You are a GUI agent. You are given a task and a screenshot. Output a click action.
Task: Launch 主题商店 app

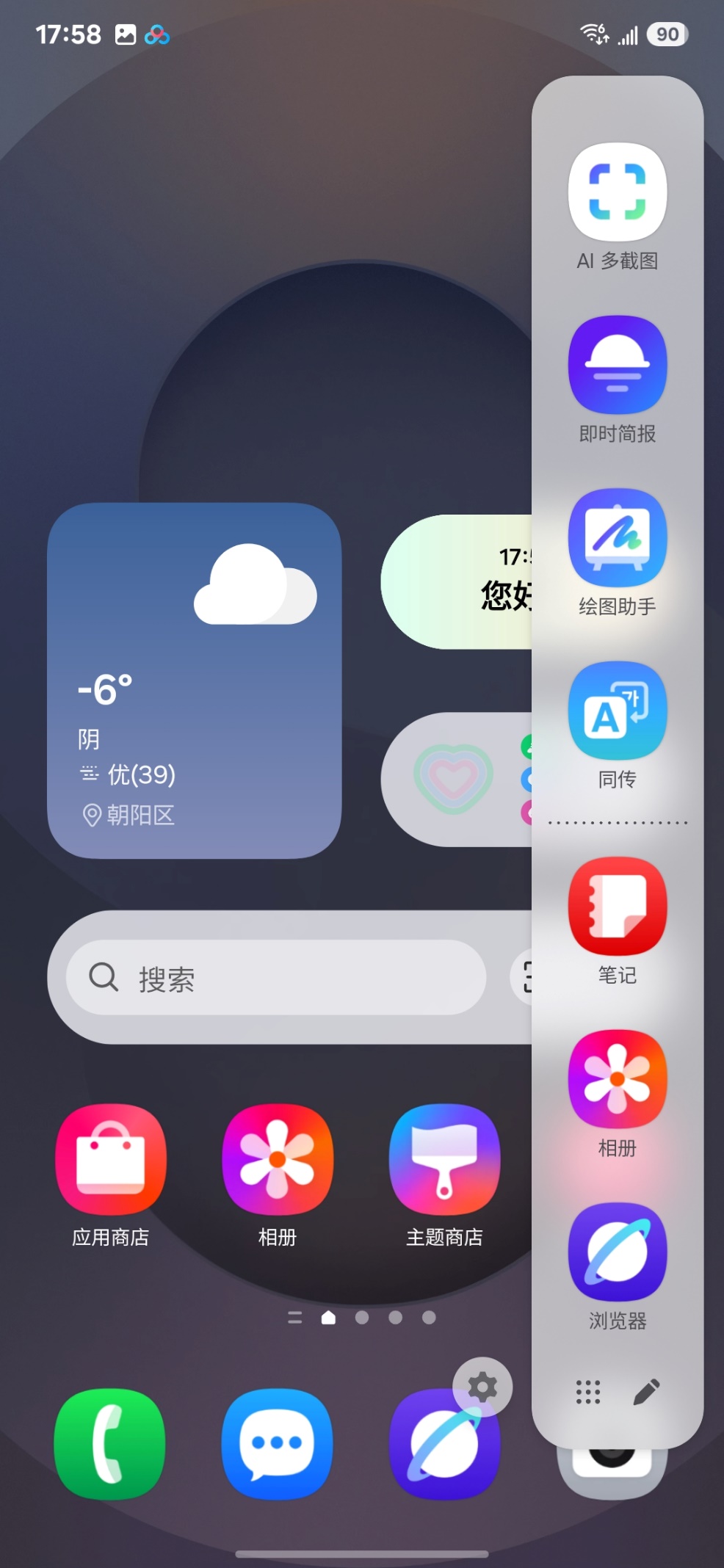tap(444, 1160)
